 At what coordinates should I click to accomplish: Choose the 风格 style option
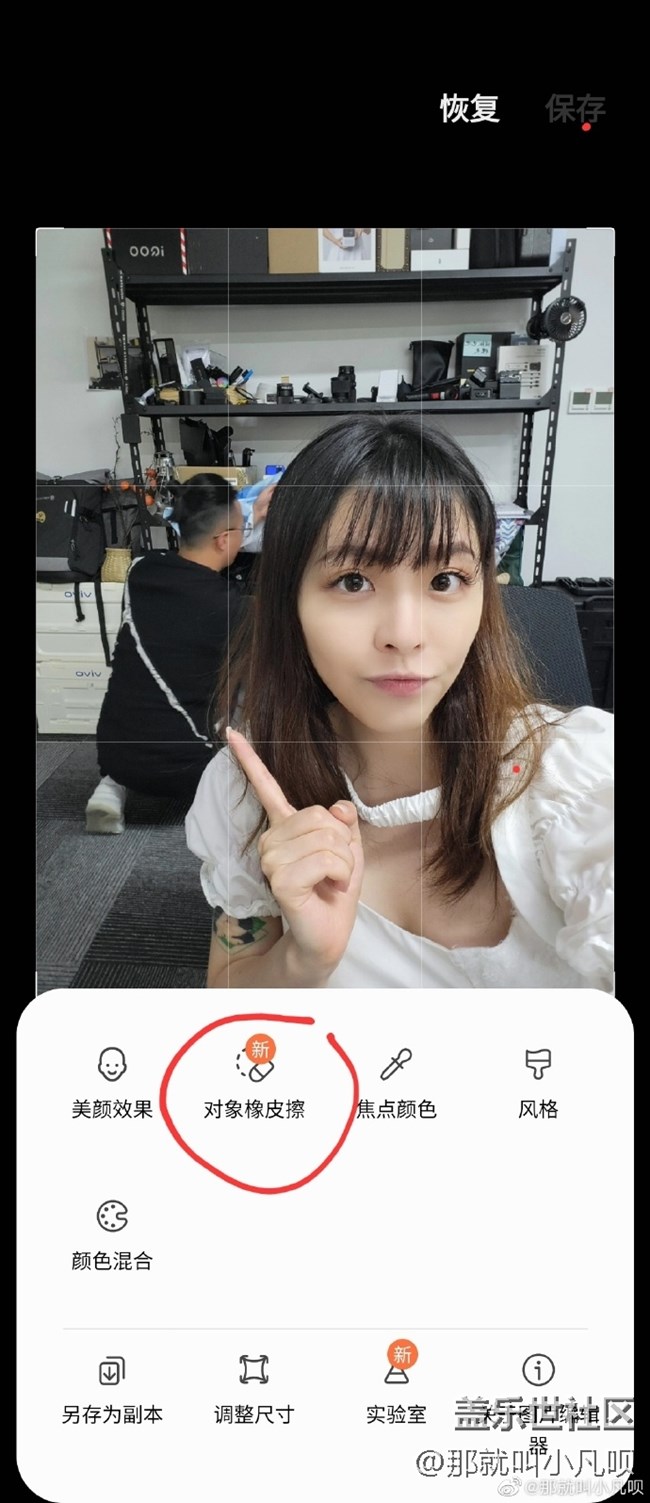(x=538, y=1081)
